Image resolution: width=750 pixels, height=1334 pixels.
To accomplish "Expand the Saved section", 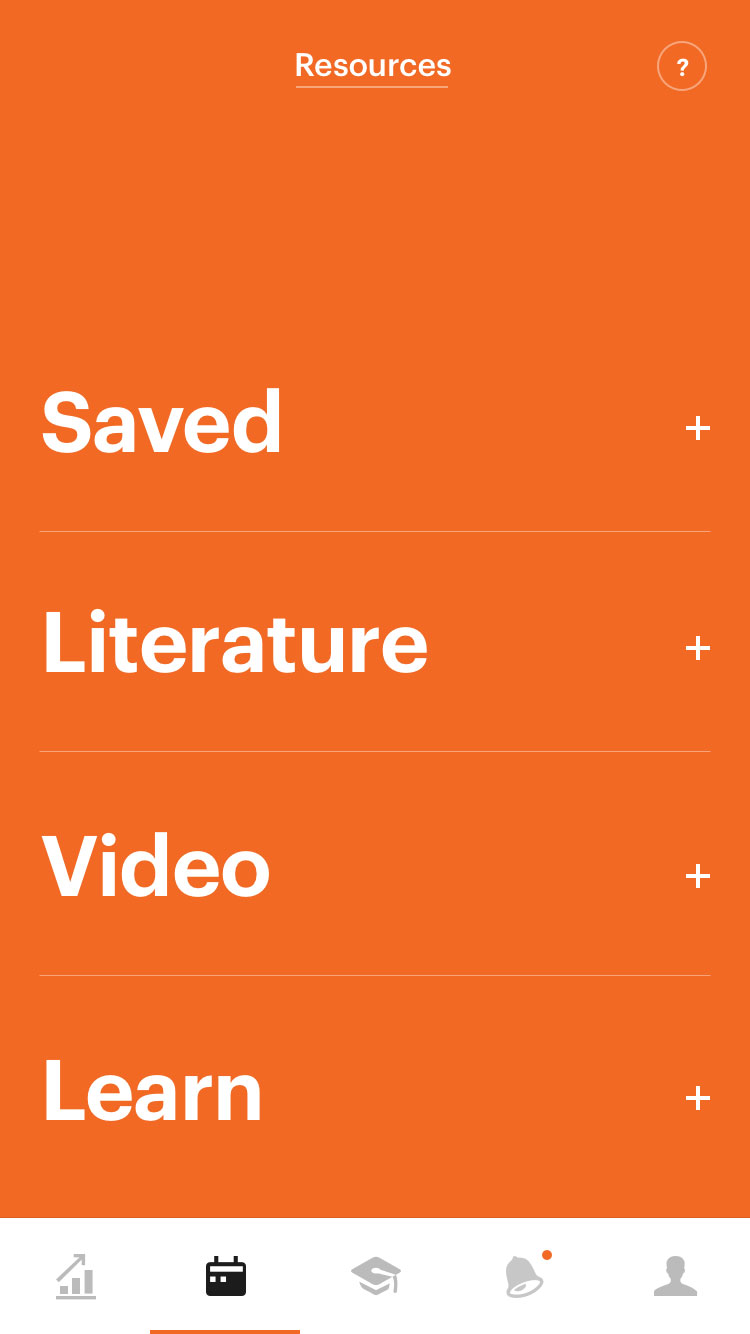I will [697, 428].
